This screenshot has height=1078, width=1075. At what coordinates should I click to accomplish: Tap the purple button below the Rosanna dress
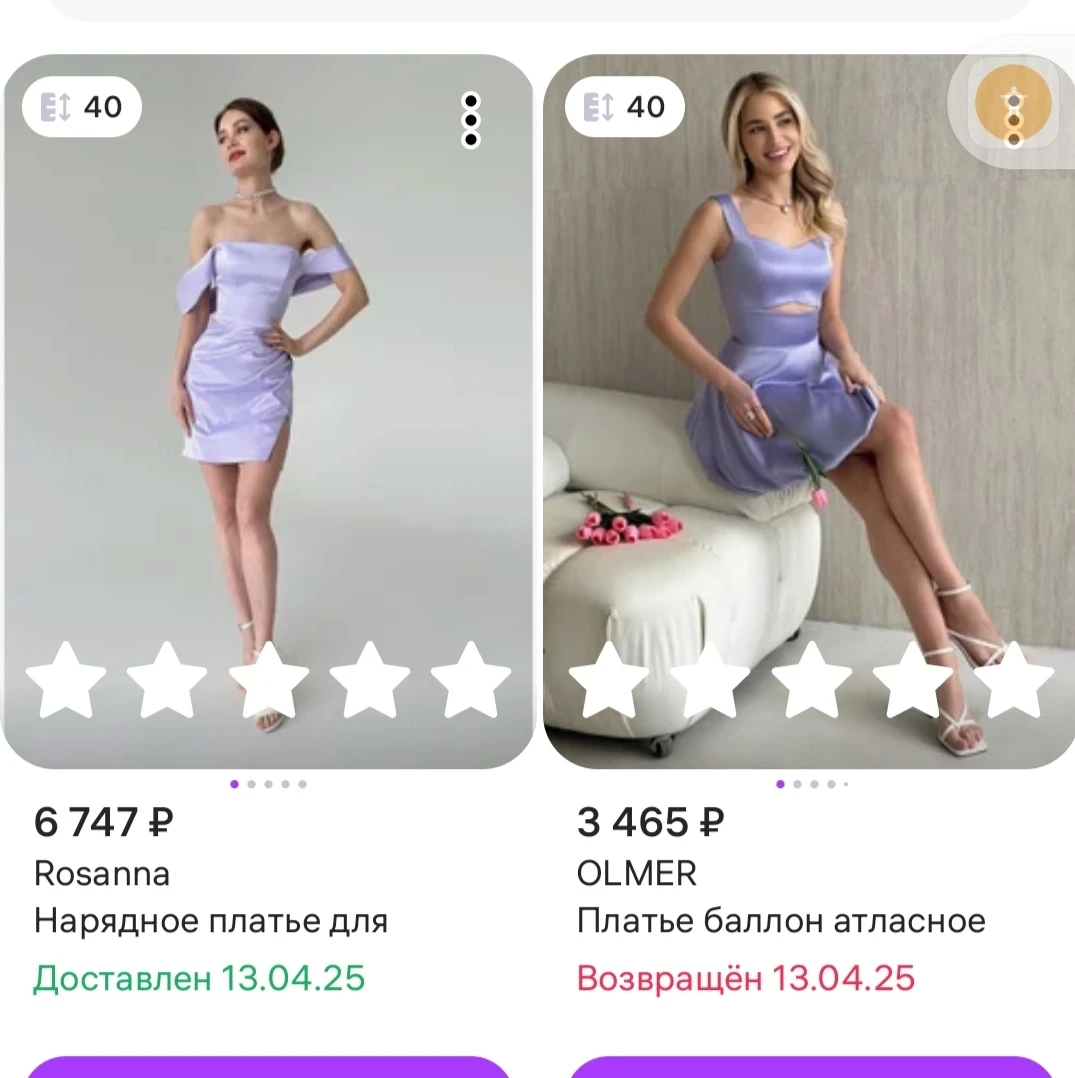coord(268,1067)
